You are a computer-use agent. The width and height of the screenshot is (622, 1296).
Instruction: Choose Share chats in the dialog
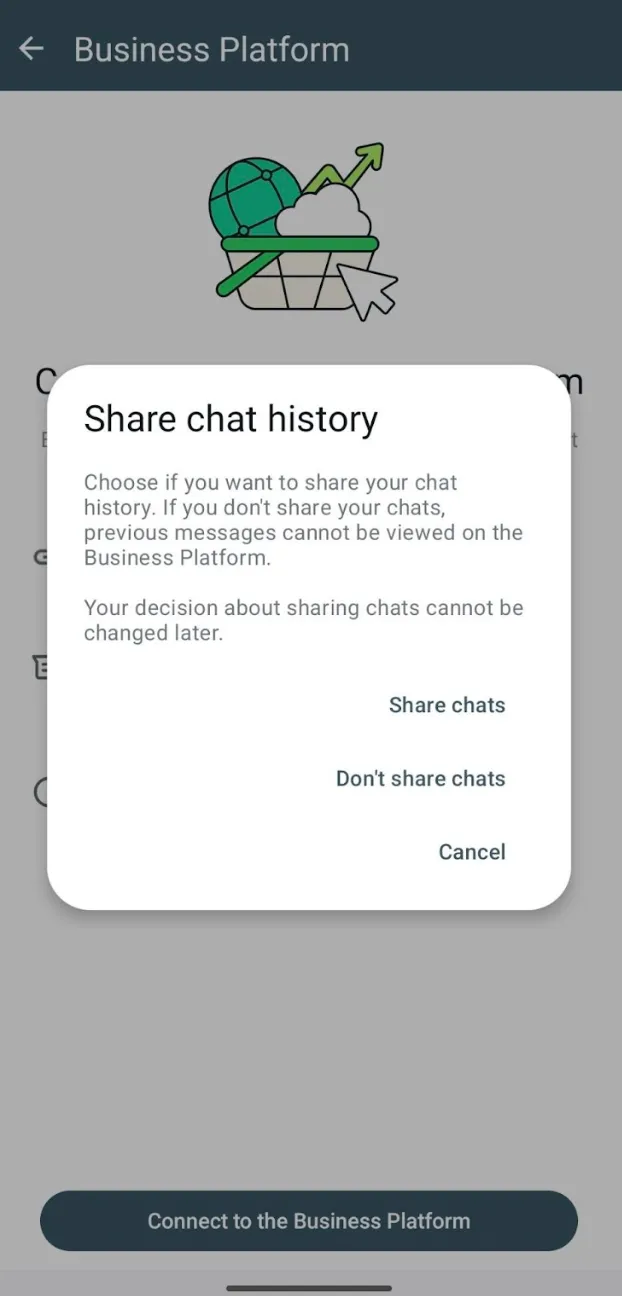447,705
